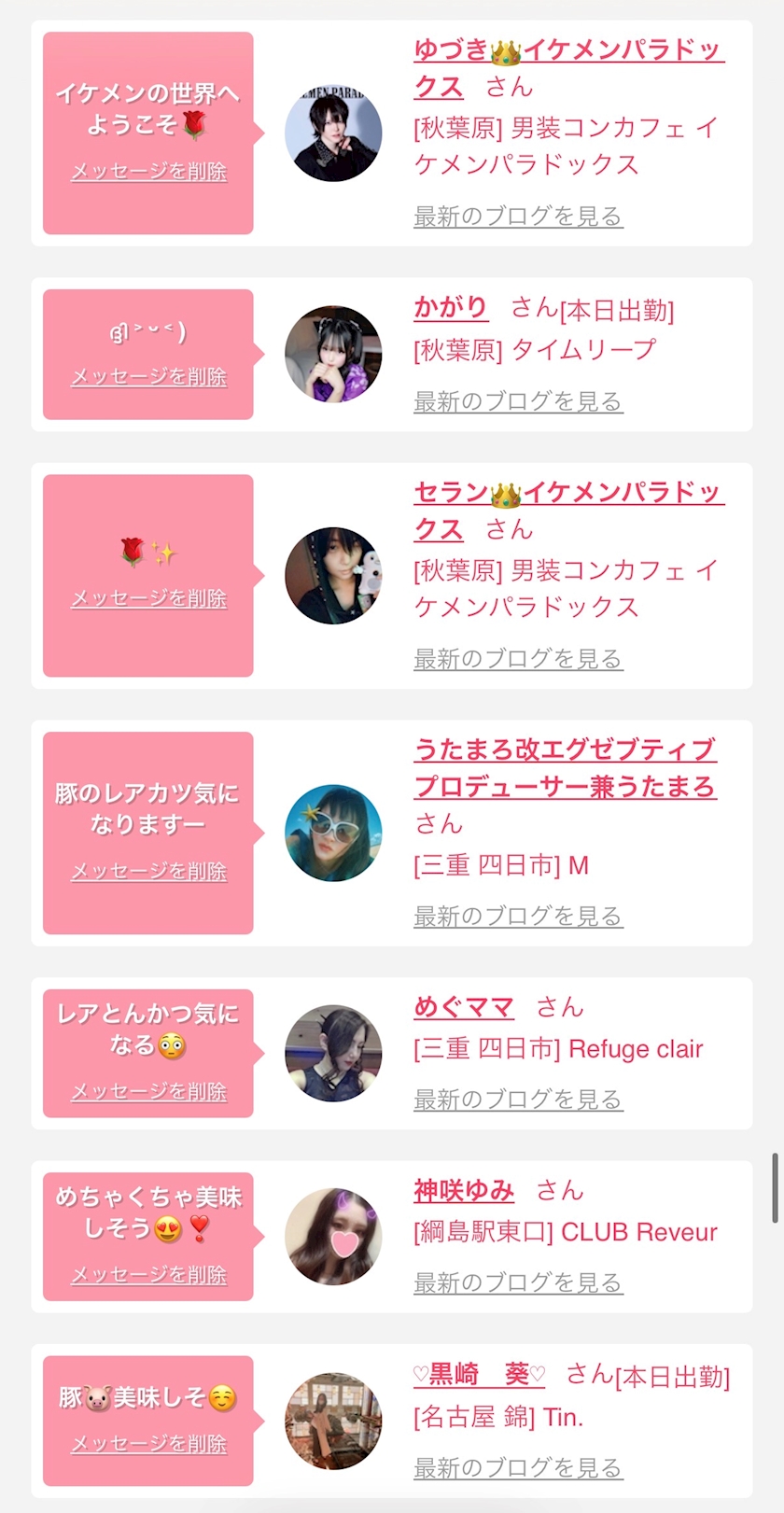Open めぐママ's profile link
Image resolution: width=784 pixels, height=1513 pixels.
[464, 1007]
